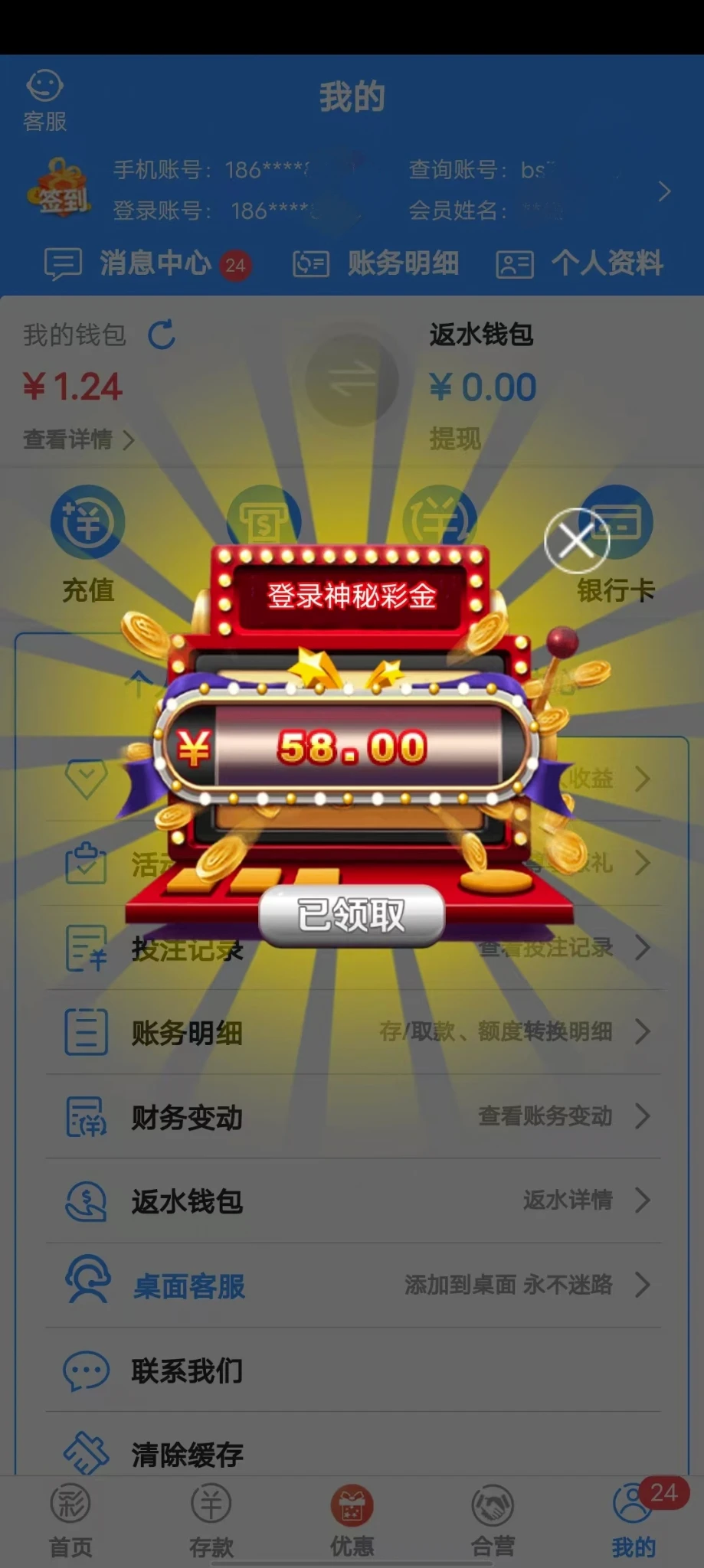Switch to the 首页 tab
704x1568 pixels.
pyautogui.click(x=70, y=1521)
